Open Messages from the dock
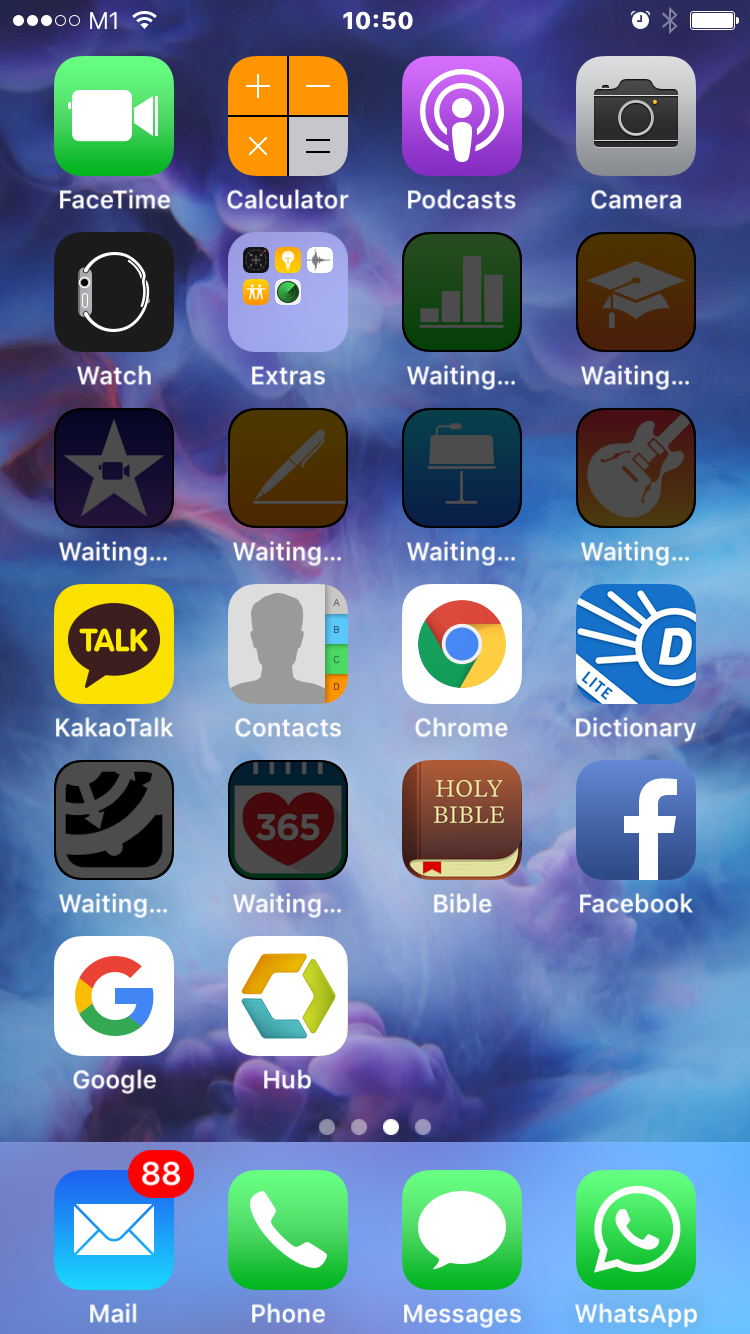Image resolution: width=750 pixels, height=1334 pixels. click(462, 1230)
